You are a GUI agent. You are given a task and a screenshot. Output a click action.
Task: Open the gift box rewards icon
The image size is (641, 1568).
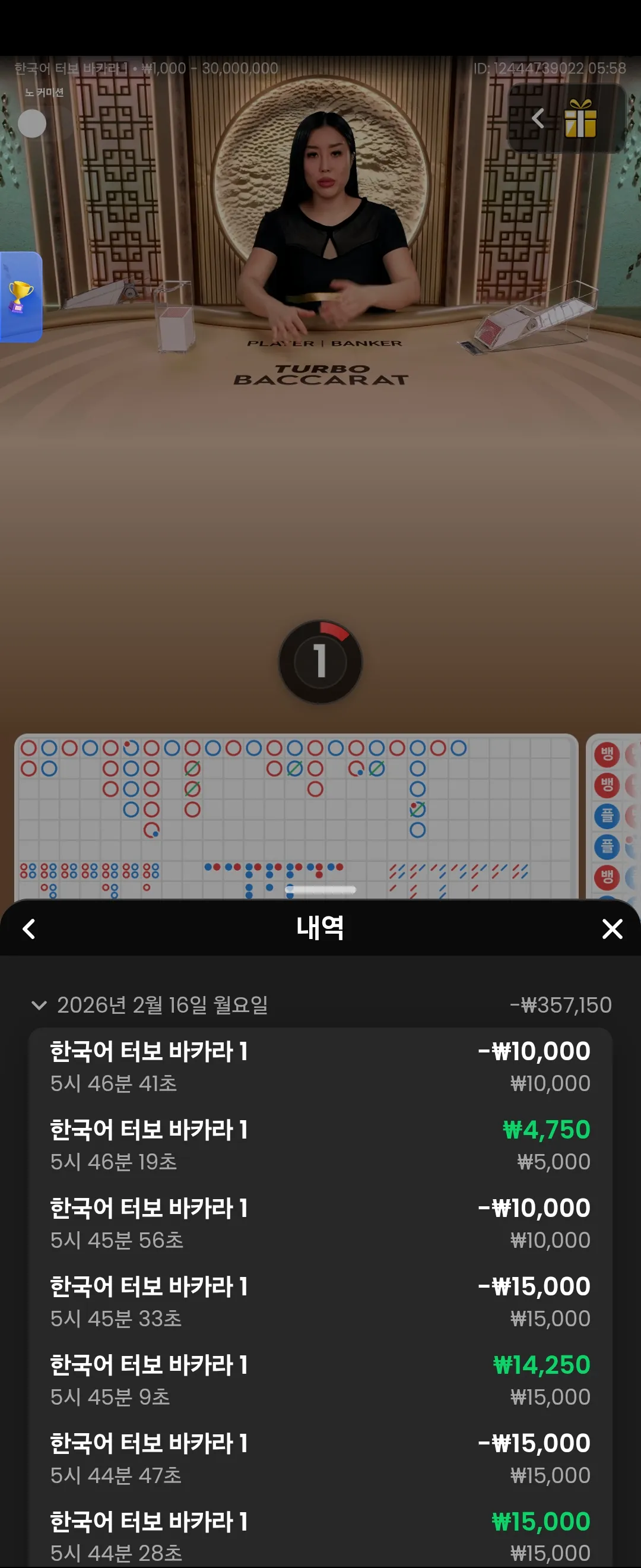pos(580,118)
